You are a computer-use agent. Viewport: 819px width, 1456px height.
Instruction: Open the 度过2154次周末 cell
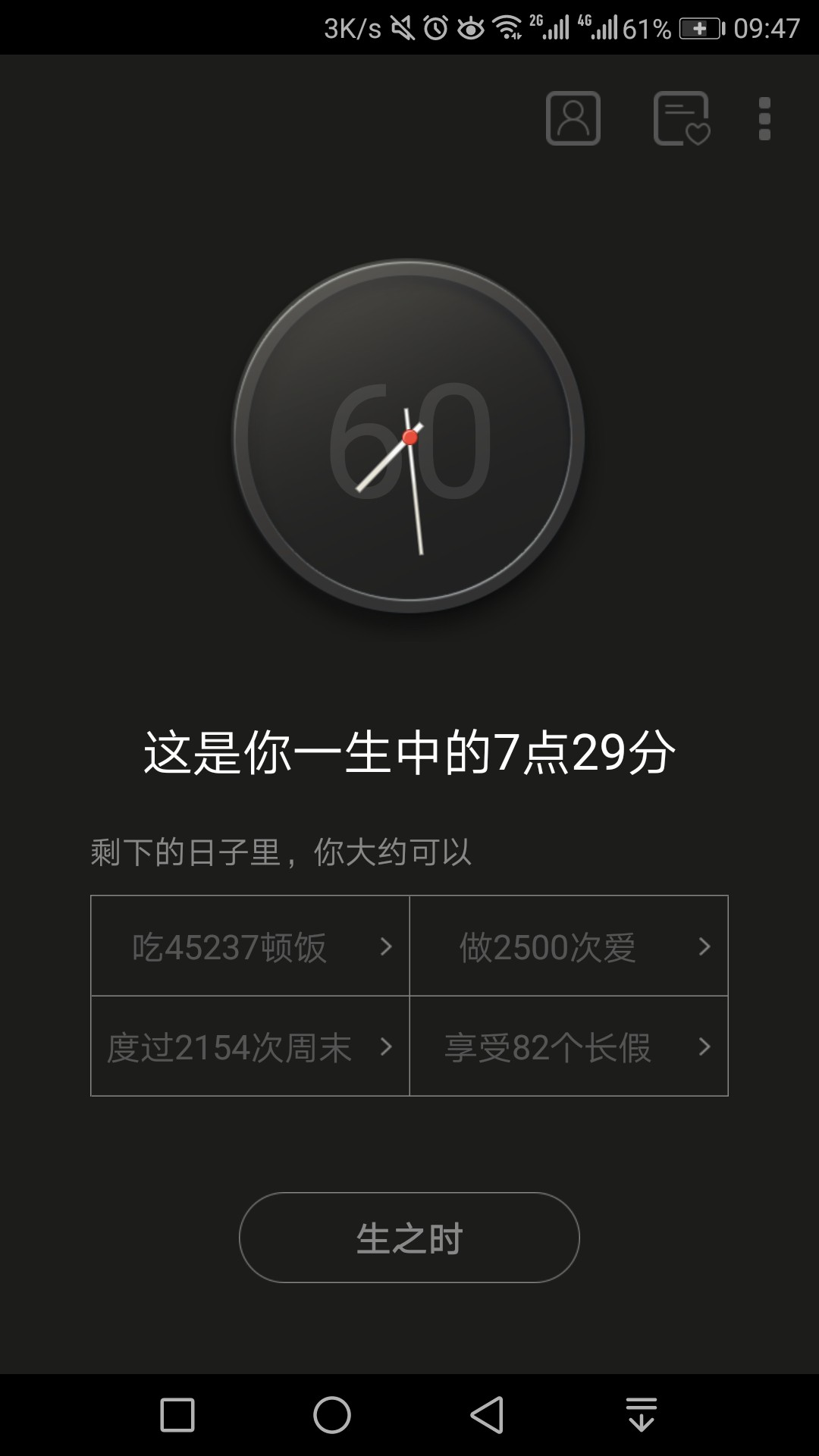250,1046
